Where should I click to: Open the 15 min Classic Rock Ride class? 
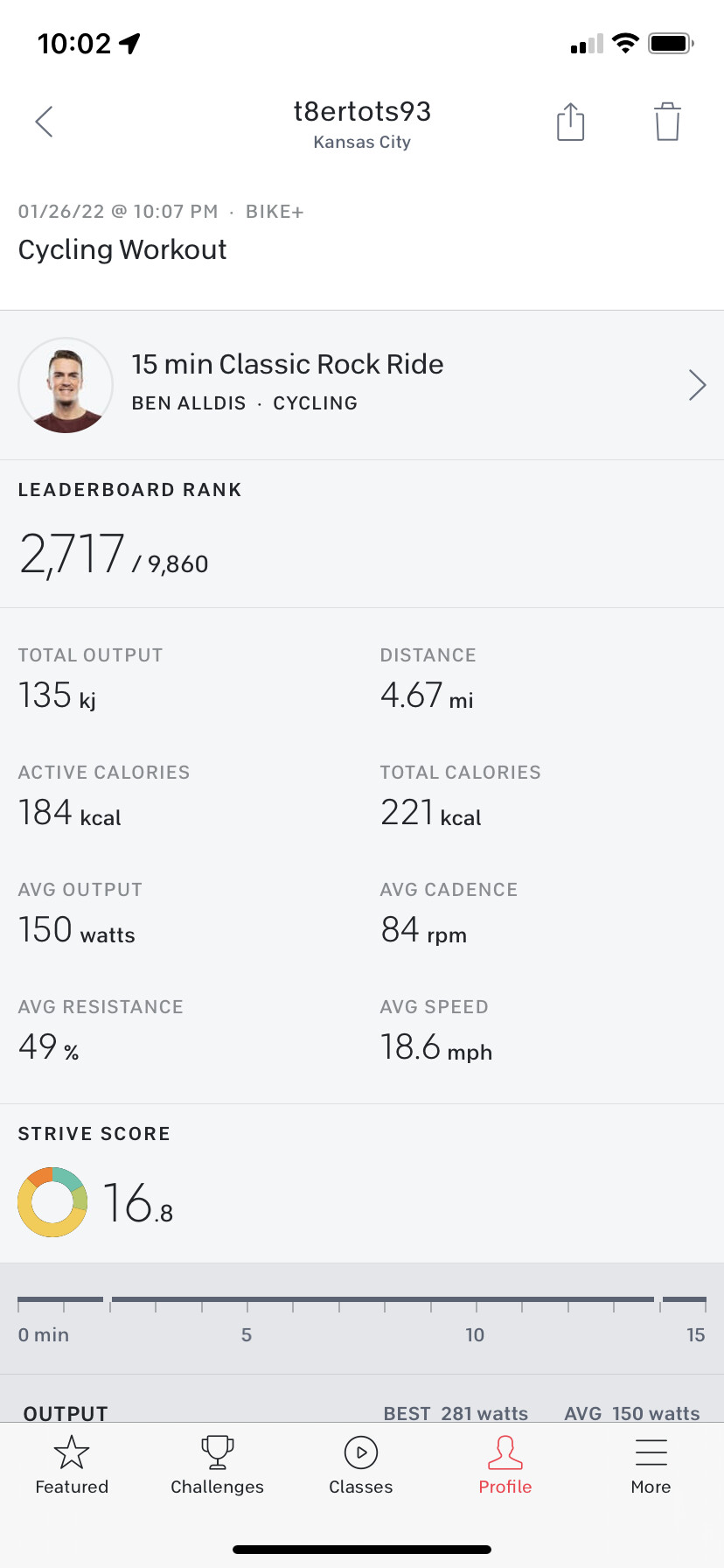(362, 385)
